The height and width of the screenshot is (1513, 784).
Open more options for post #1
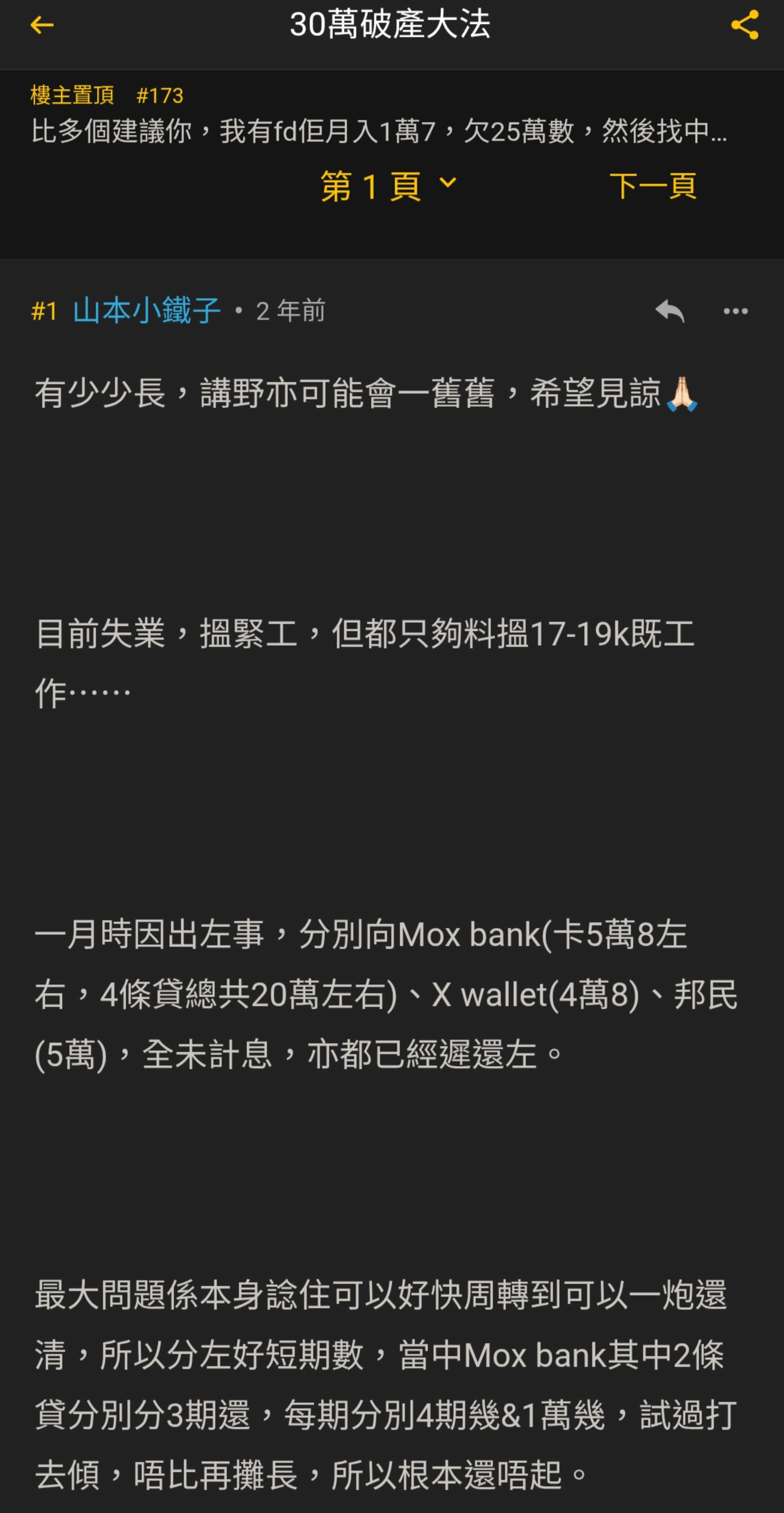[x=735, y=311]
